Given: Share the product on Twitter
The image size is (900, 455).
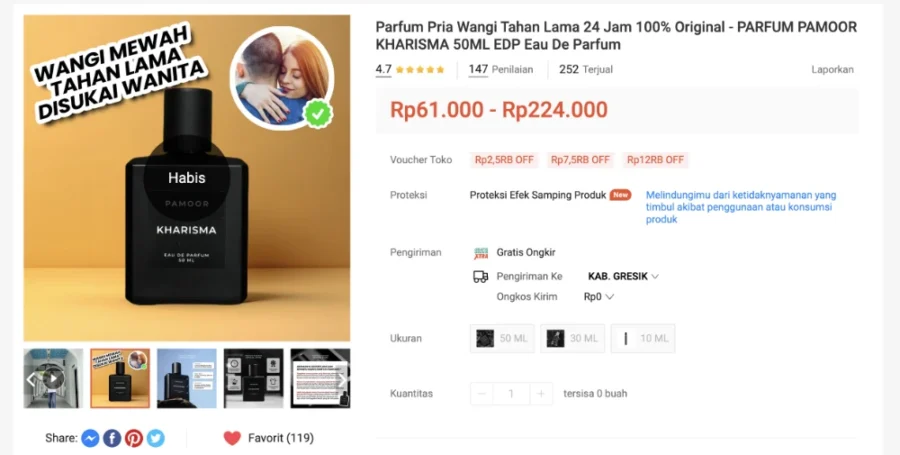Looking at the screenshot, I should [156, 438].
